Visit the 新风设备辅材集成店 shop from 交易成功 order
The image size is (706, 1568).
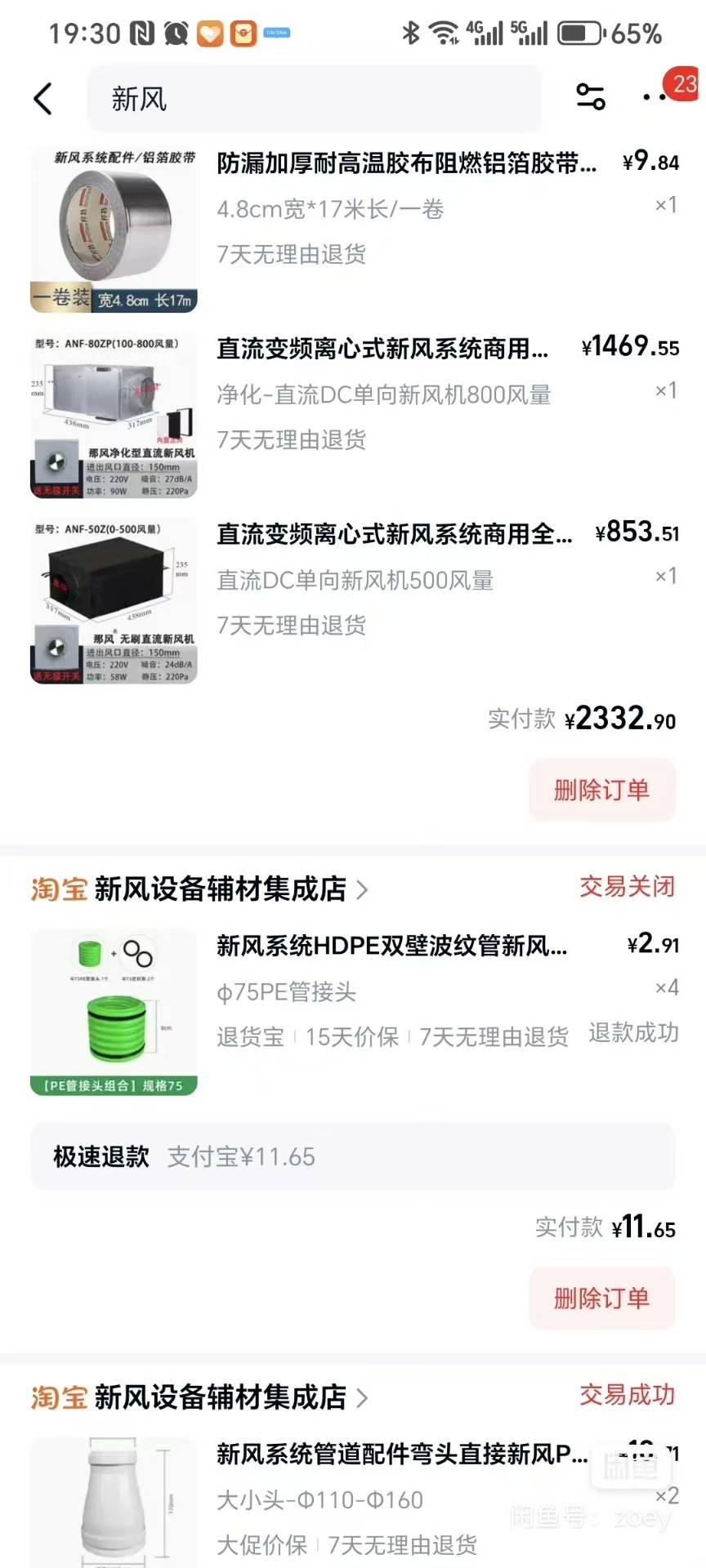221,1397
